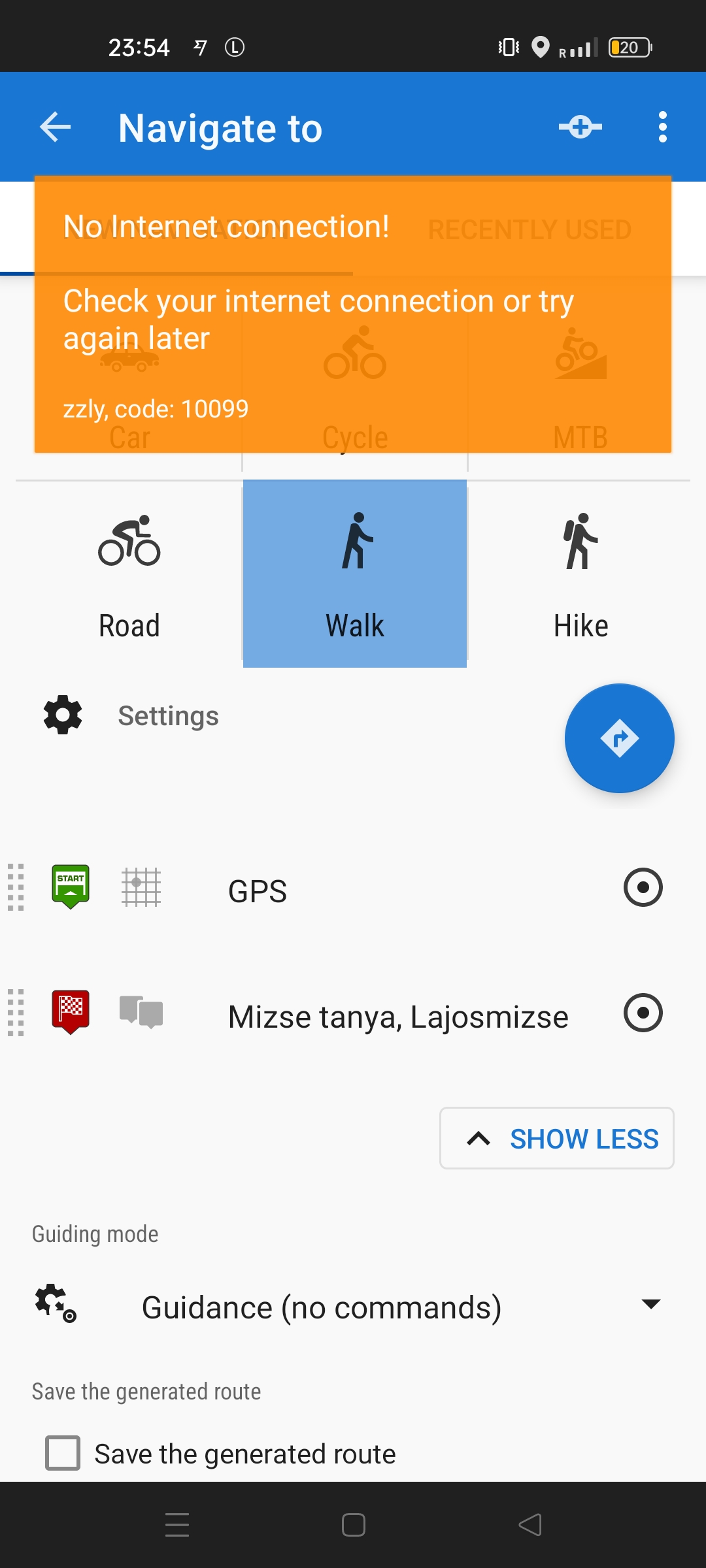
Task: Start navigation with the blue direction button
Action: [619, 738]
